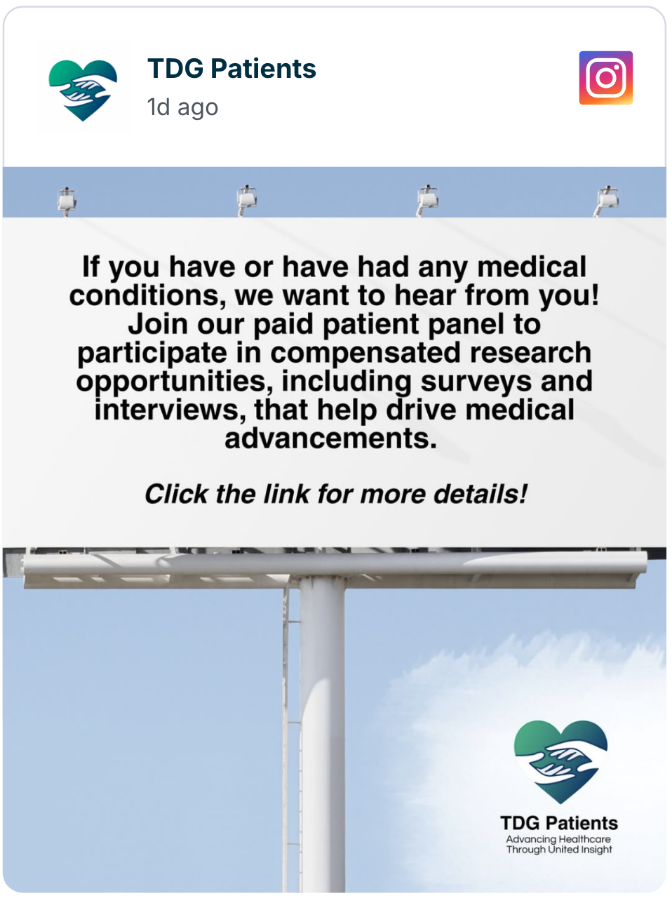Tap the TDG Patients heart avatar
Screen dimensions: 672x898
pos(83,88)
